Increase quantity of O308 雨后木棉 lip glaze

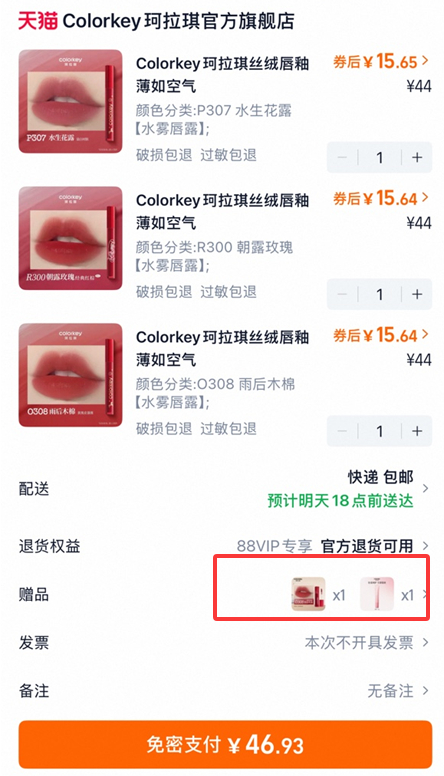click(x=417, y=431)
